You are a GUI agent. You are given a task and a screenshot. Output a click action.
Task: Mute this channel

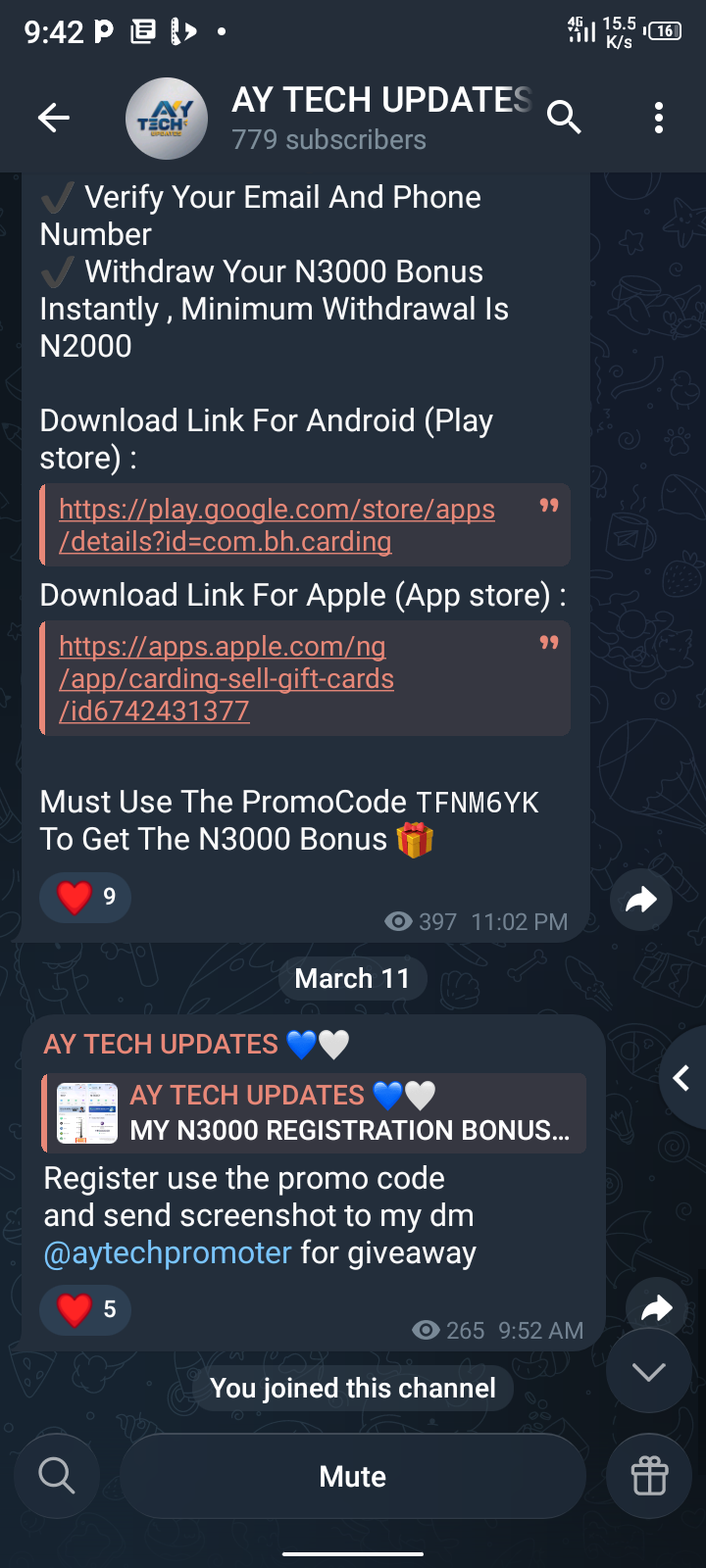click(353, 1476)
